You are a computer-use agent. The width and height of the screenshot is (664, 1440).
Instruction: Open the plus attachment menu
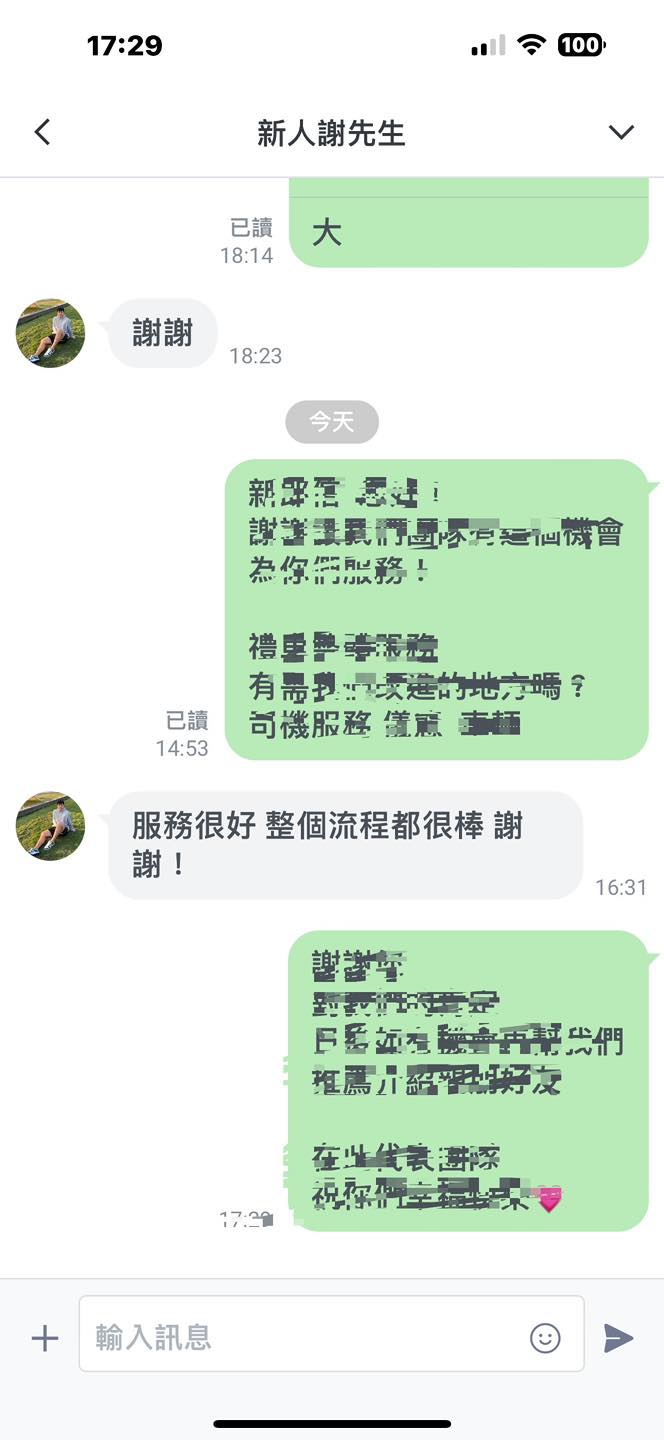tap(45, 1338)
